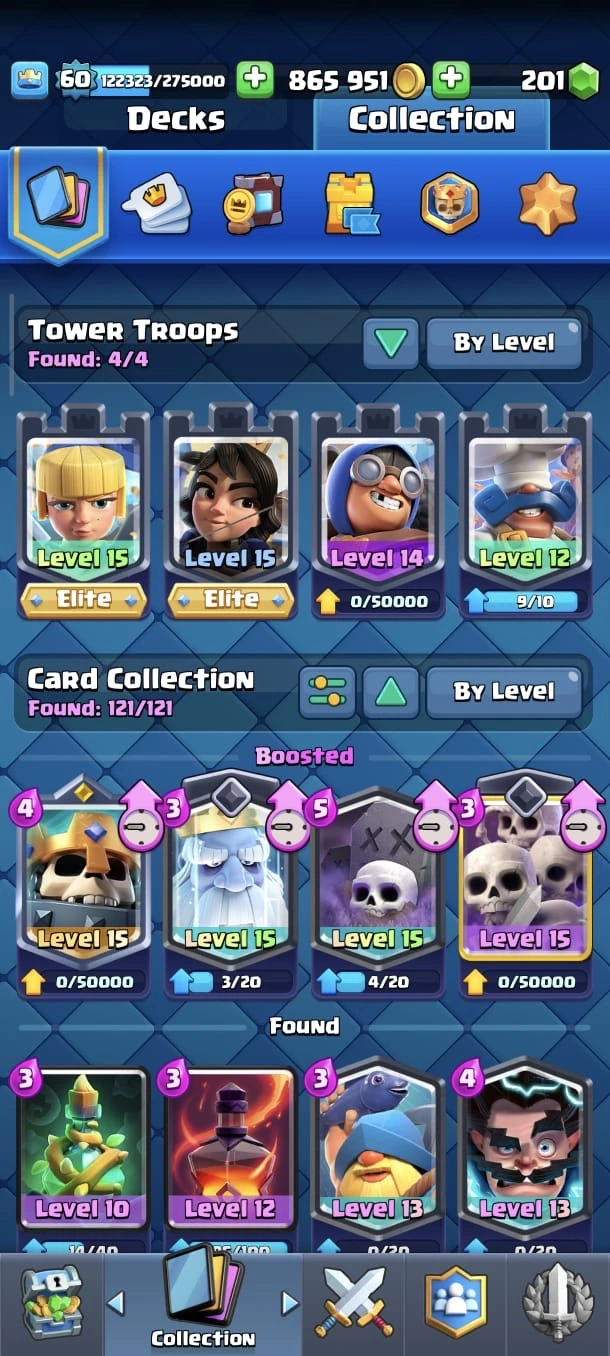Change Card Collection sort By Level
This screenshot has height=1356, width=610.
click(504, 692)
